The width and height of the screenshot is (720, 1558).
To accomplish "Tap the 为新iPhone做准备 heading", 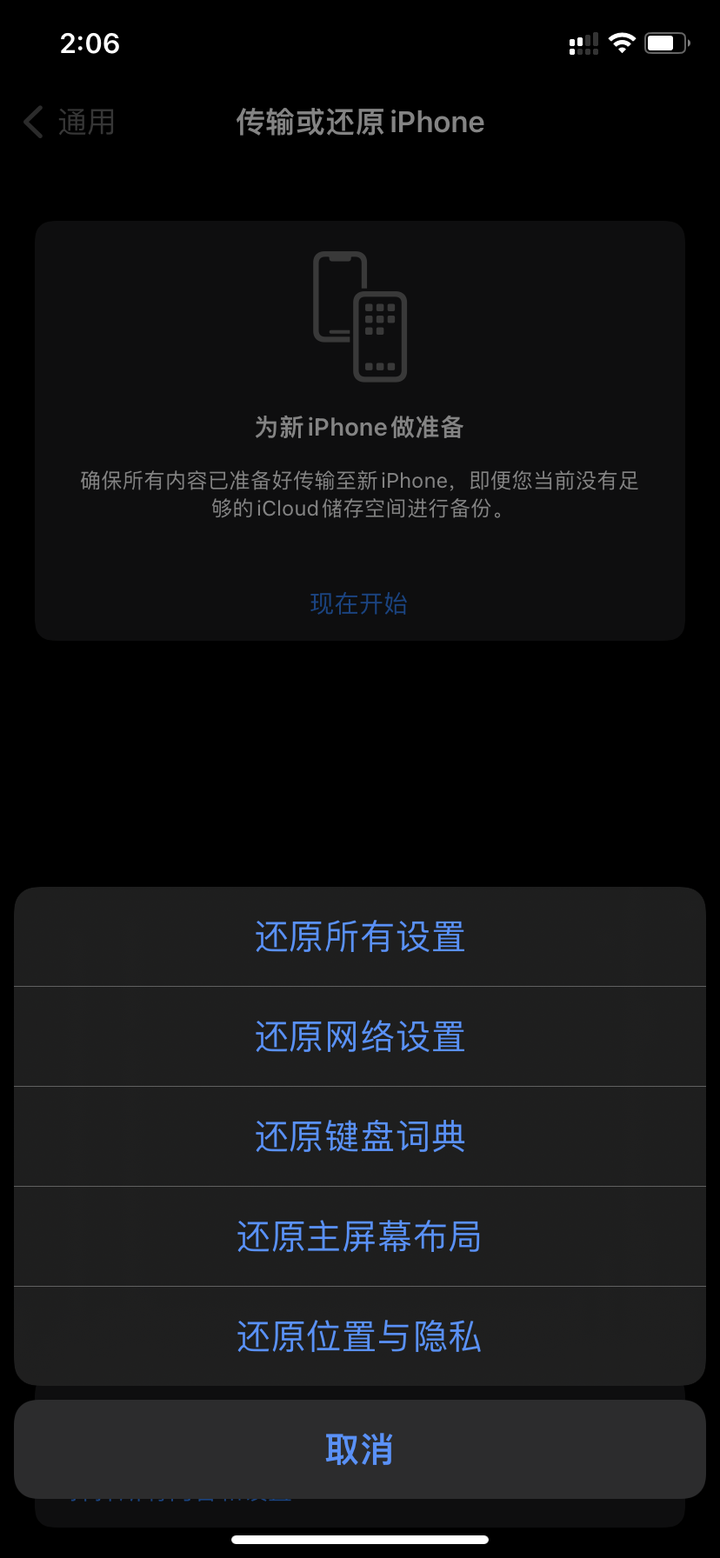I will 358,426.
